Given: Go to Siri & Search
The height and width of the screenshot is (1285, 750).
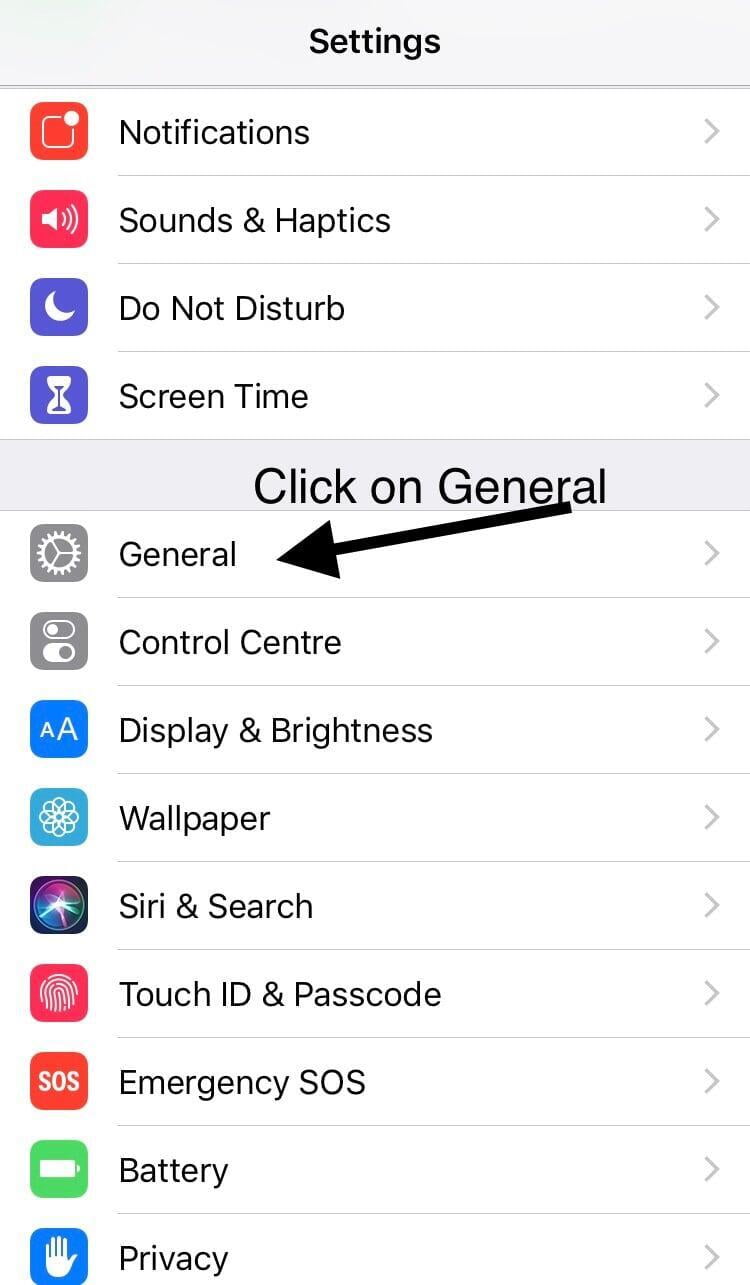Looking at the screenshot, I should 375,906.
